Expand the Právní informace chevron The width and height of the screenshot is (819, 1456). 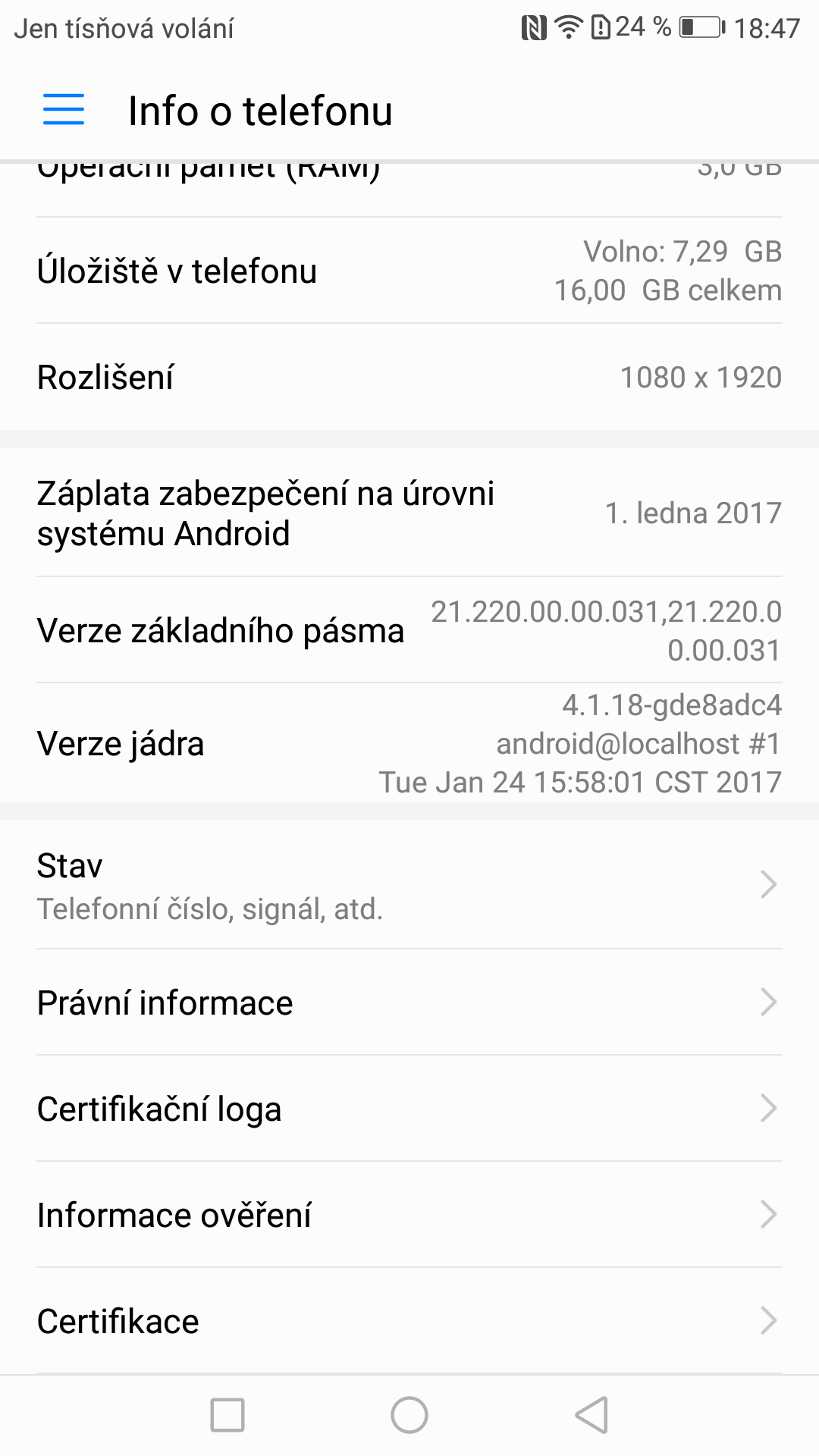tap(768, 1003)
